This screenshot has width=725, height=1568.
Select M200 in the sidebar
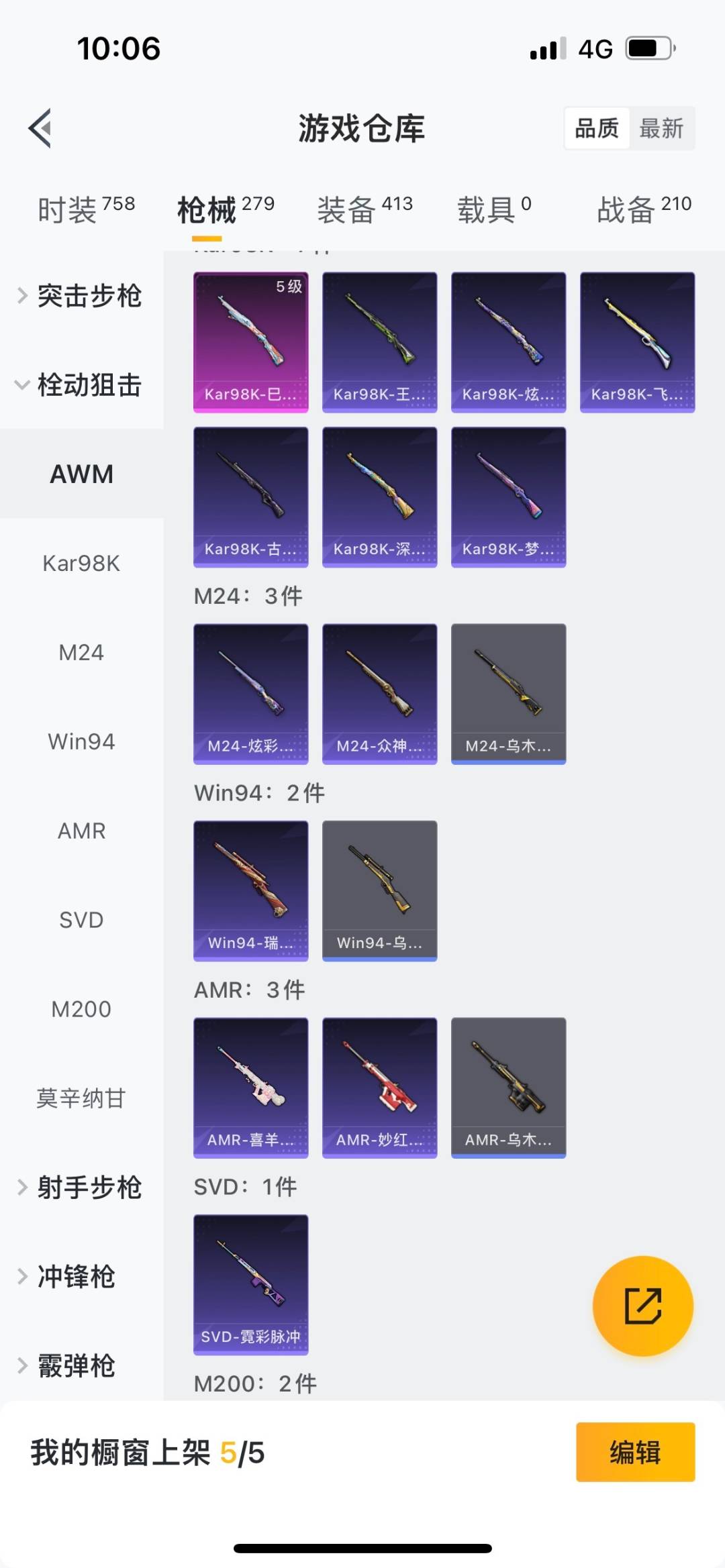[x=81, y=1009]
